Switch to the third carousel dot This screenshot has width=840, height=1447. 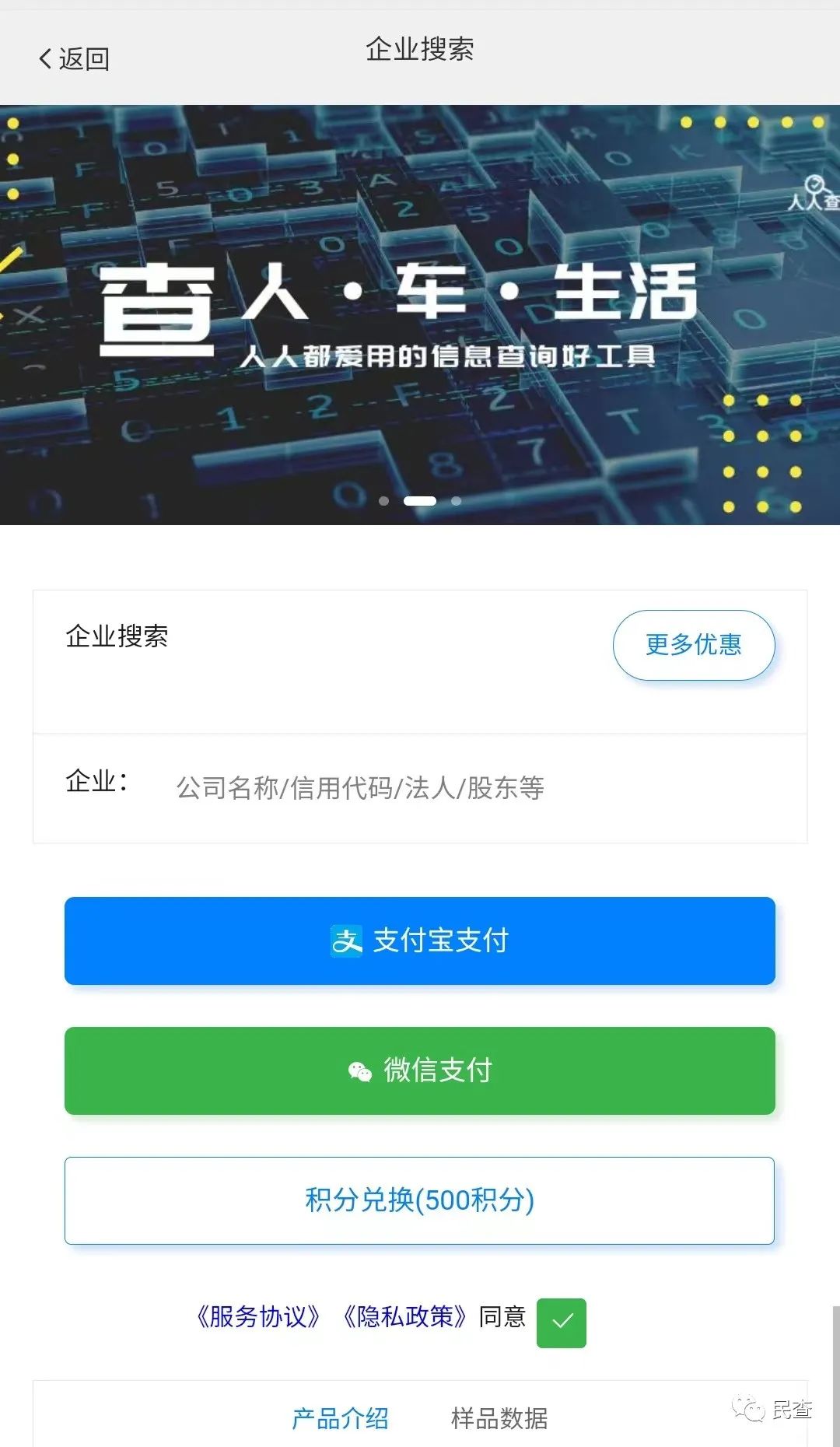454,501
